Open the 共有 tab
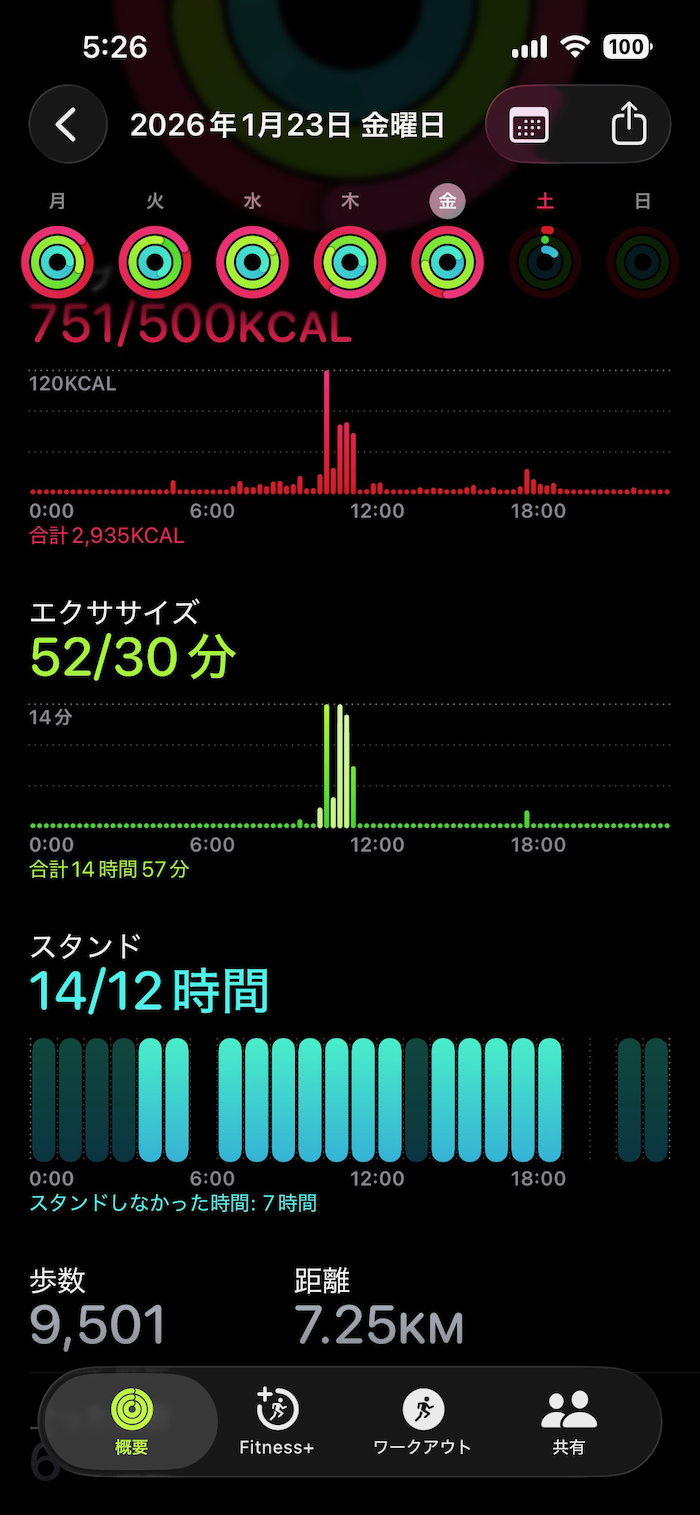 pos(568,1421)
